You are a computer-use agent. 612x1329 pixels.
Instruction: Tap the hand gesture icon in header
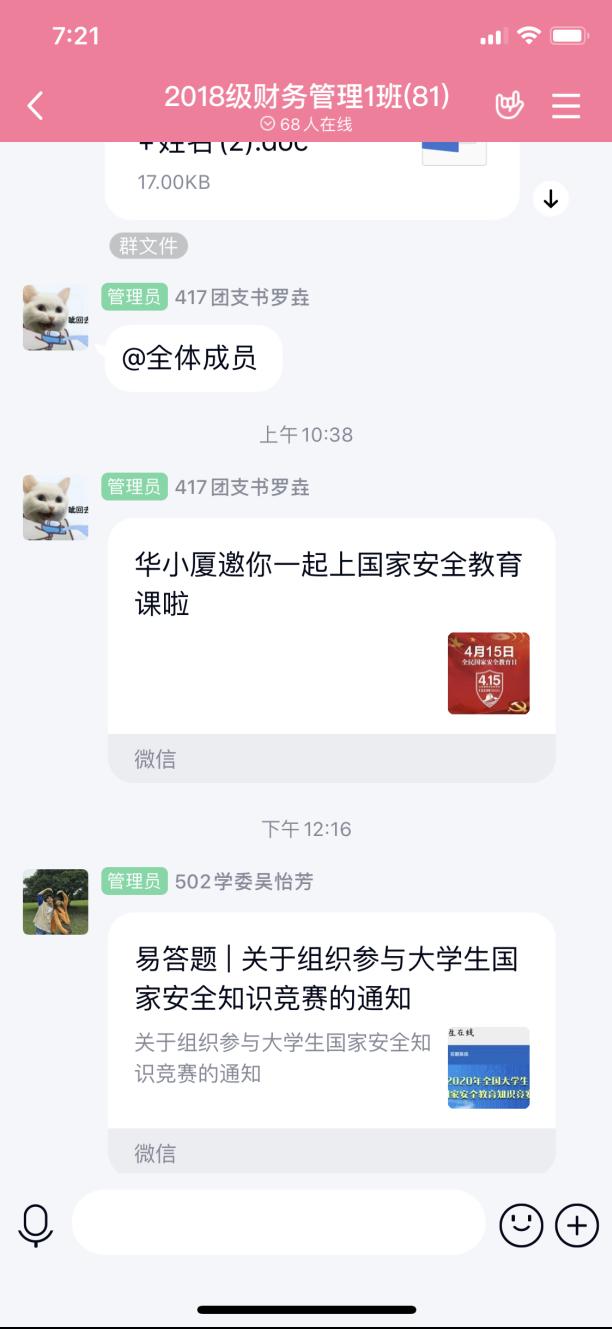click(x=510, y=106)
